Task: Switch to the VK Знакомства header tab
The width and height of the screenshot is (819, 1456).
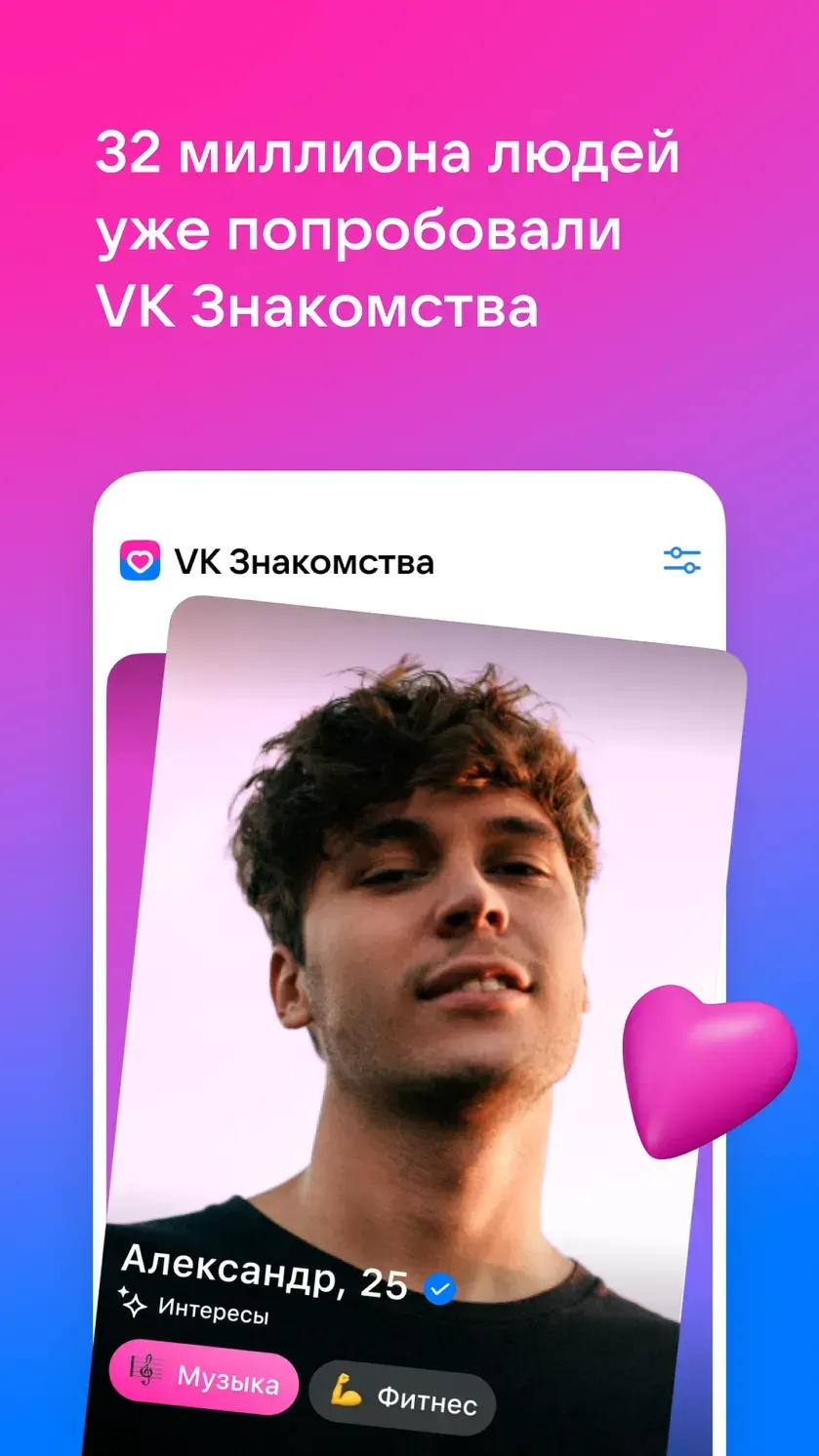Action: point(306,560)
